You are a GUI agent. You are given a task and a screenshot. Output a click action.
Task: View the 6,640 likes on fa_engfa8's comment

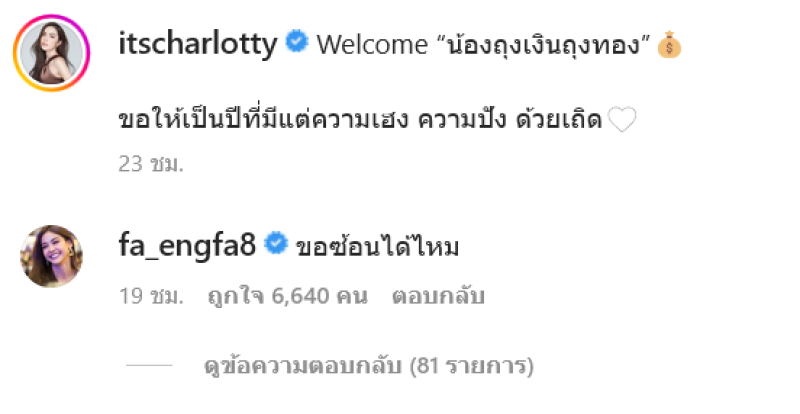click(x=288, y=297)
